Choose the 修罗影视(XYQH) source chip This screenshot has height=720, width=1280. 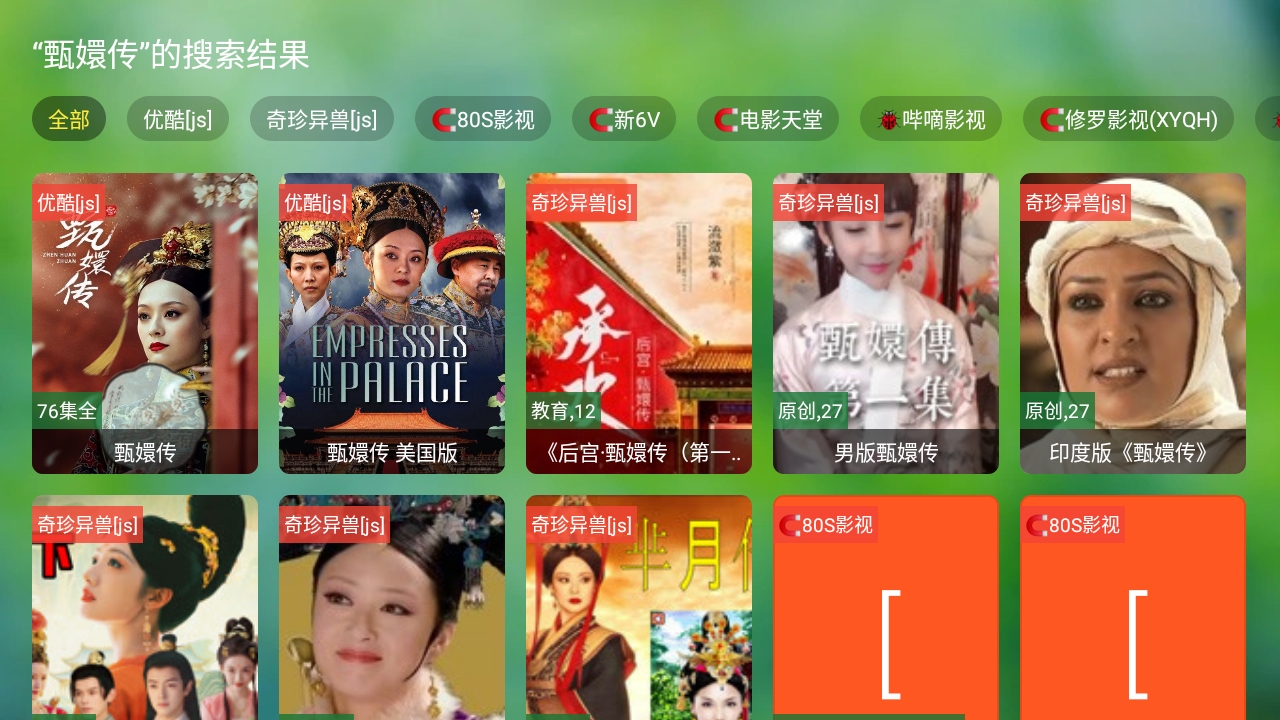click(1128, 120)
